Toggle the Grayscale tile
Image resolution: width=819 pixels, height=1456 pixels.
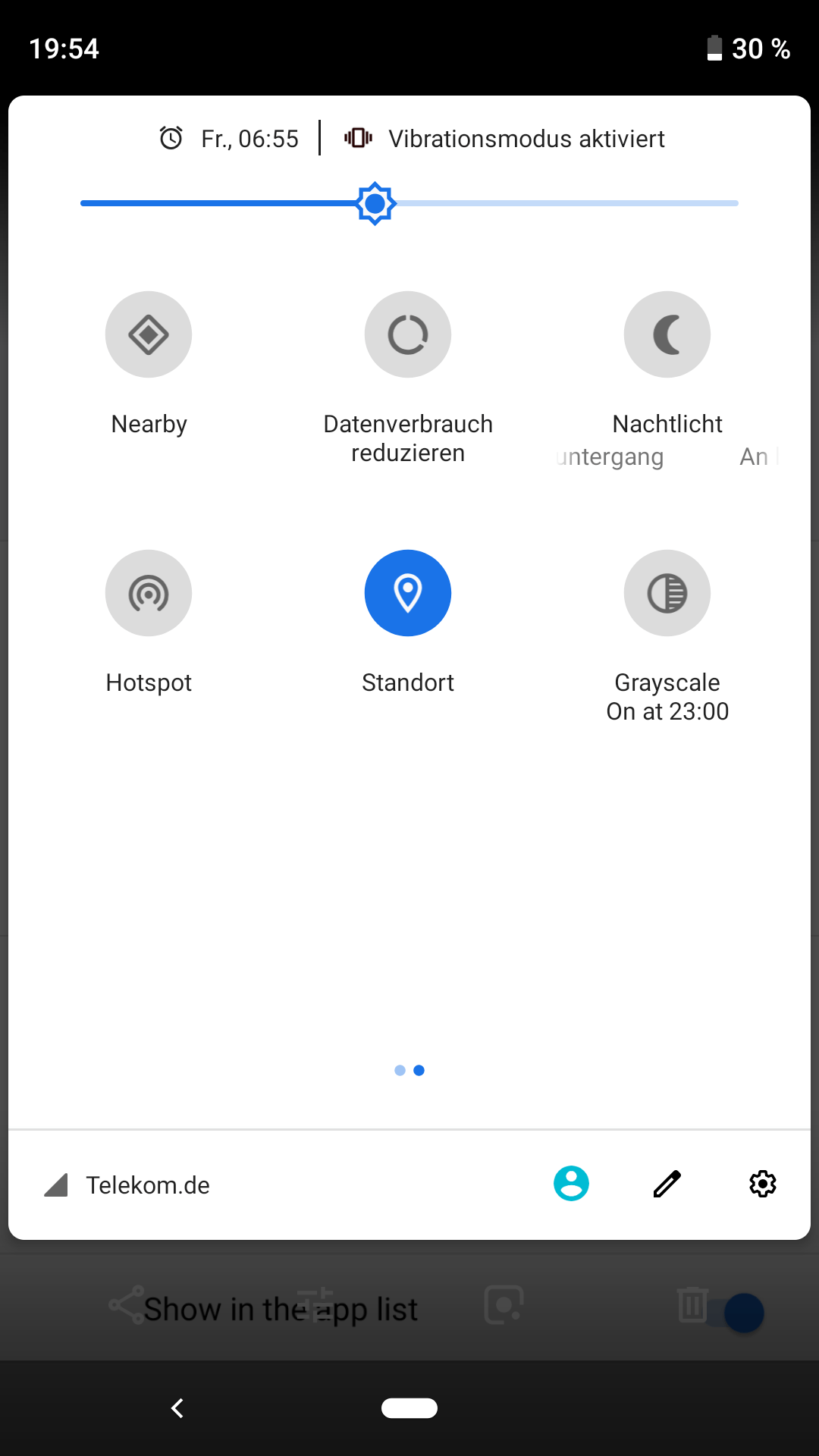pos(667,593)
